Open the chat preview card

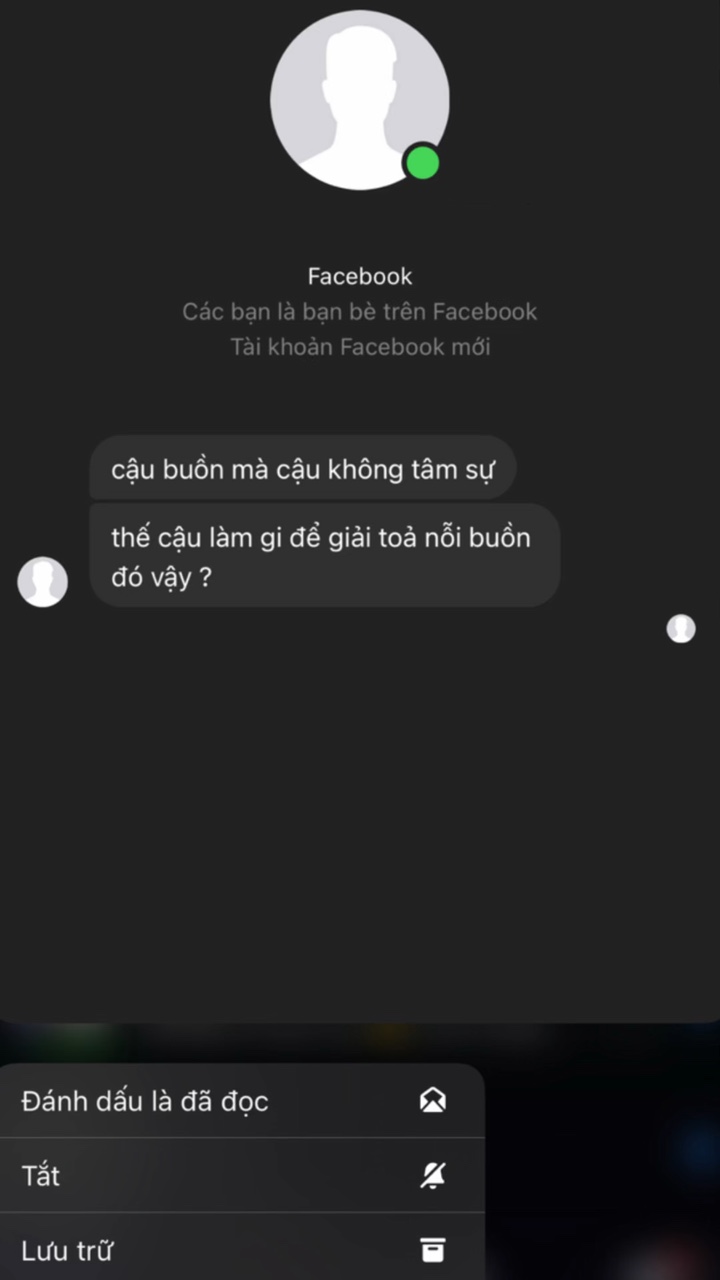click(360, 510)
